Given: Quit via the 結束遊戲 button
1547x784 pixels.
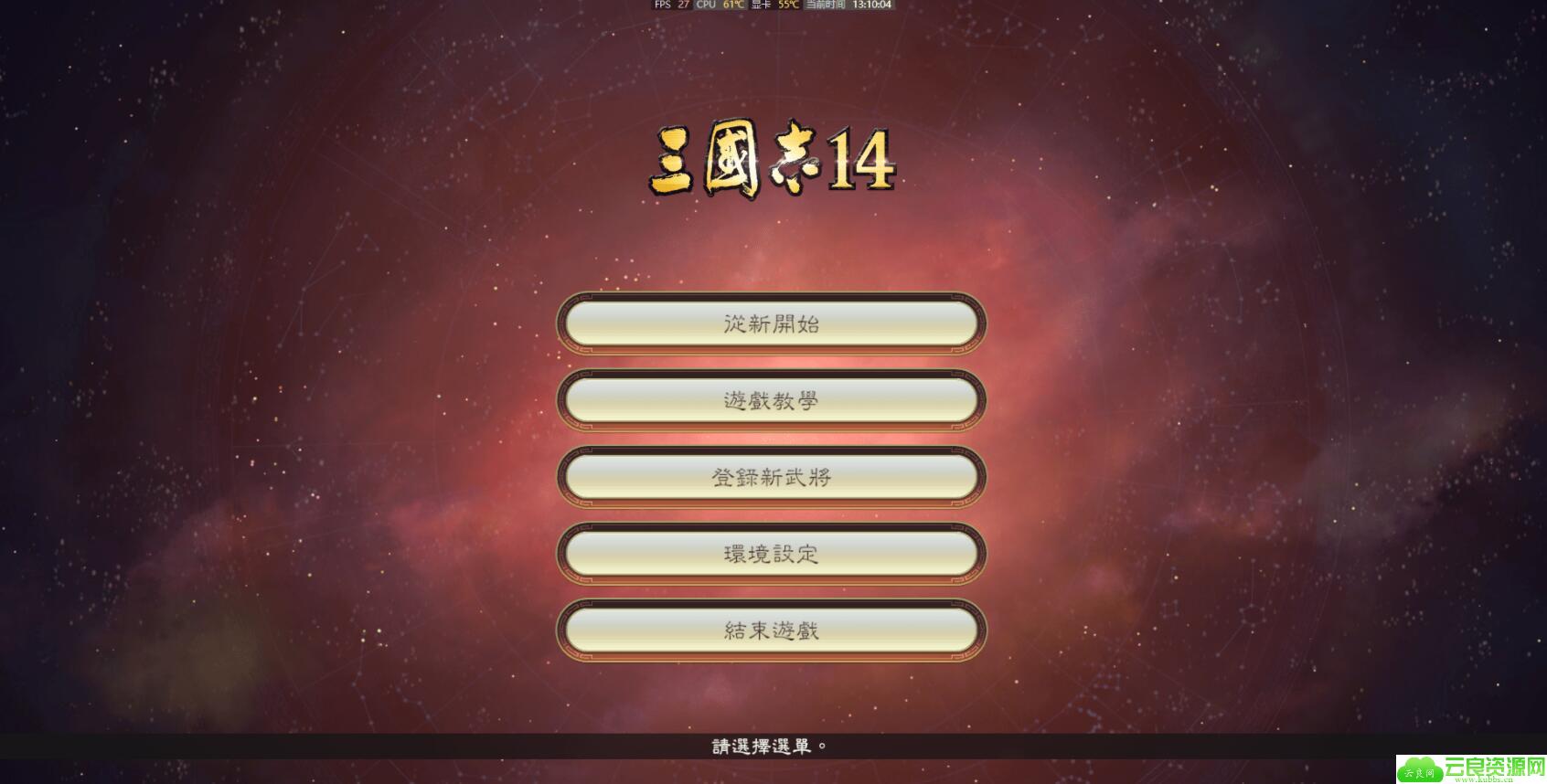Looking at the screenshot, I should (771, 630).
